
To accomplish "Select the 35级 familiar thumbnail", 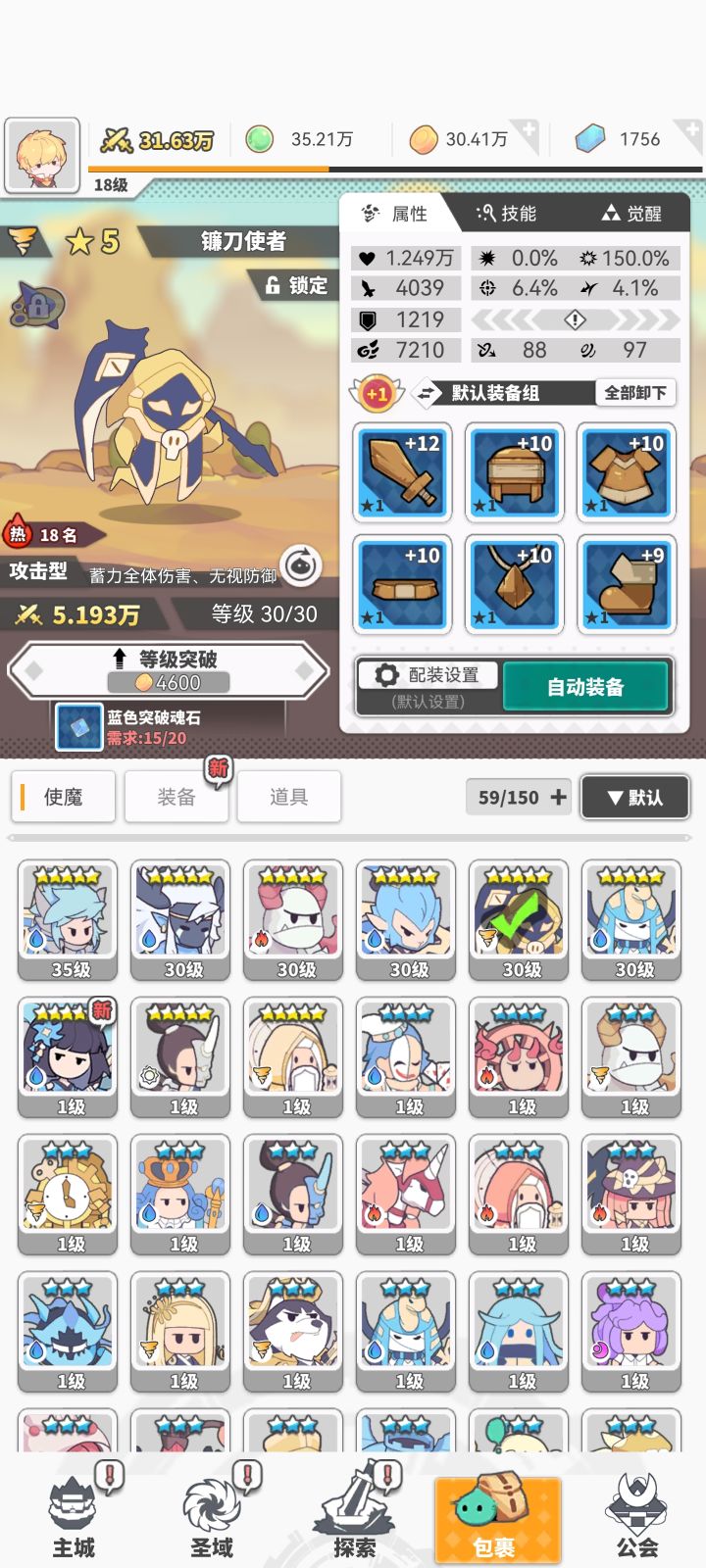I will [67, 919].
